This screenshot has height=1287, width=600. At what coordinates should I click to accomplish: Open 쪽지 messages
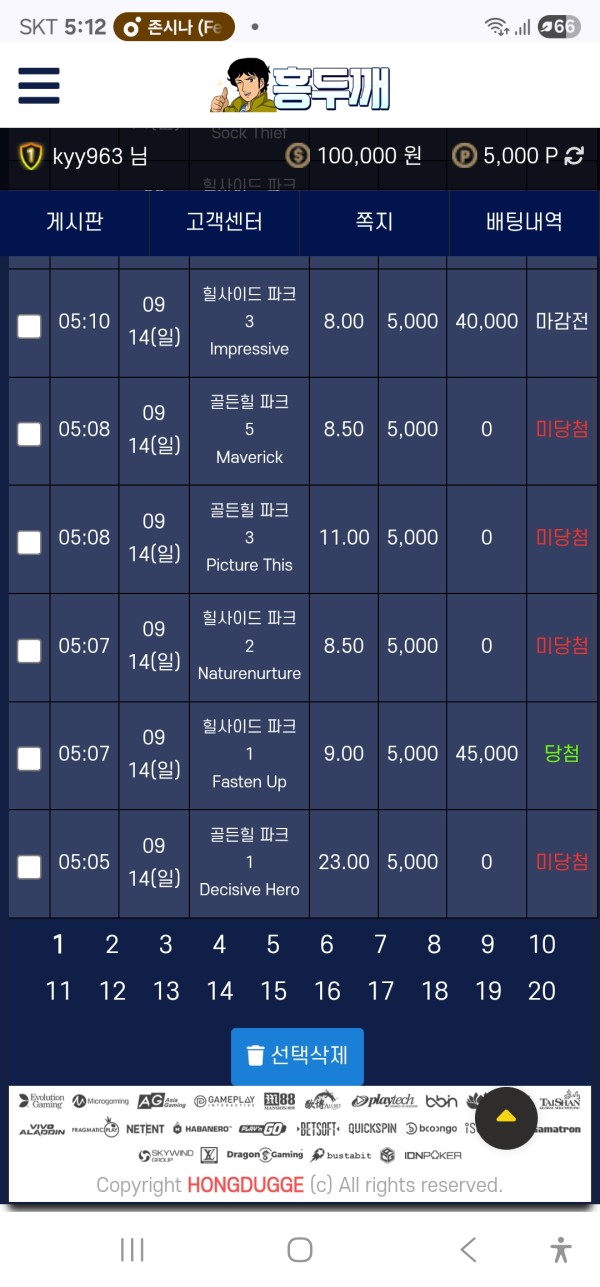374,221
